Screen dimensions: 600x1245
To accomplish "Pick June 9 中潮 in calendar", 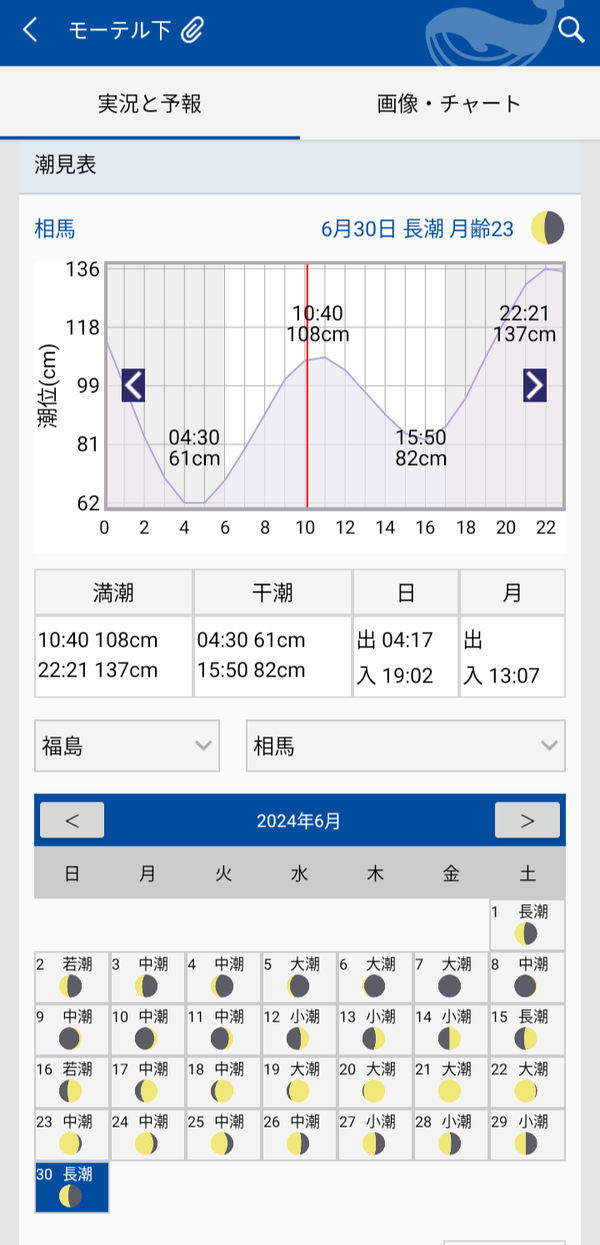I will point(72,1029).
